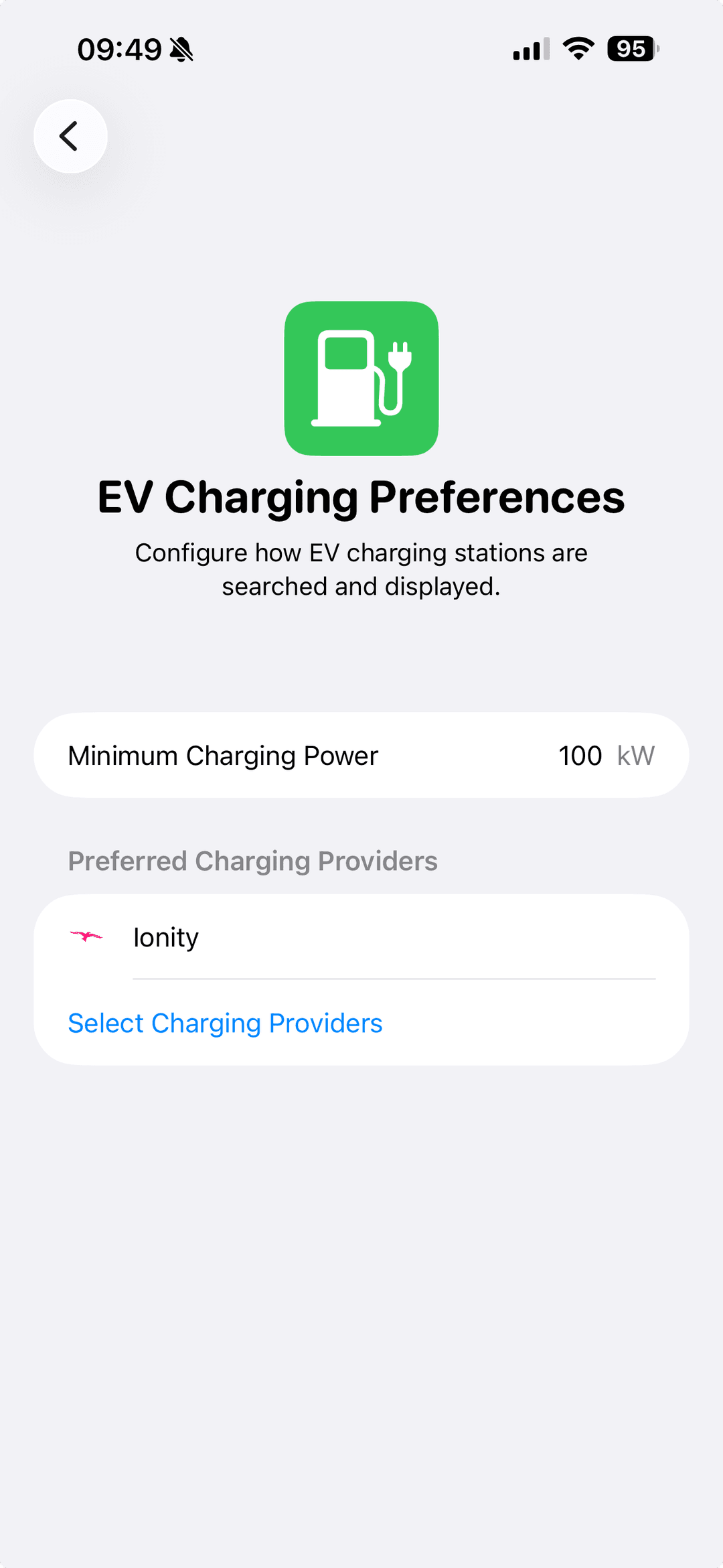
Task: Tap the back arrow button
Action: click(x=70, y=136)
